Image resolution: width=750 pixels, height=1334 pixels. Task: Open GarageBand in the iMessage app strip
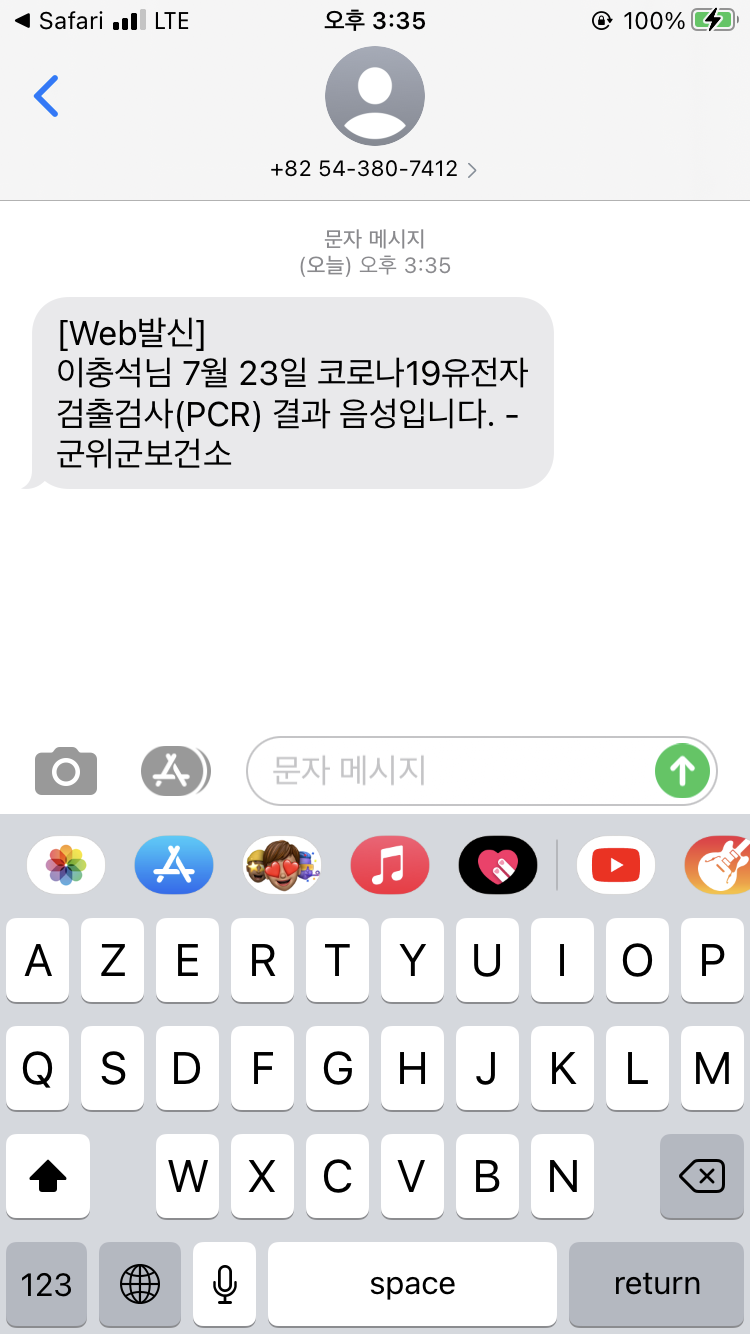720,865
